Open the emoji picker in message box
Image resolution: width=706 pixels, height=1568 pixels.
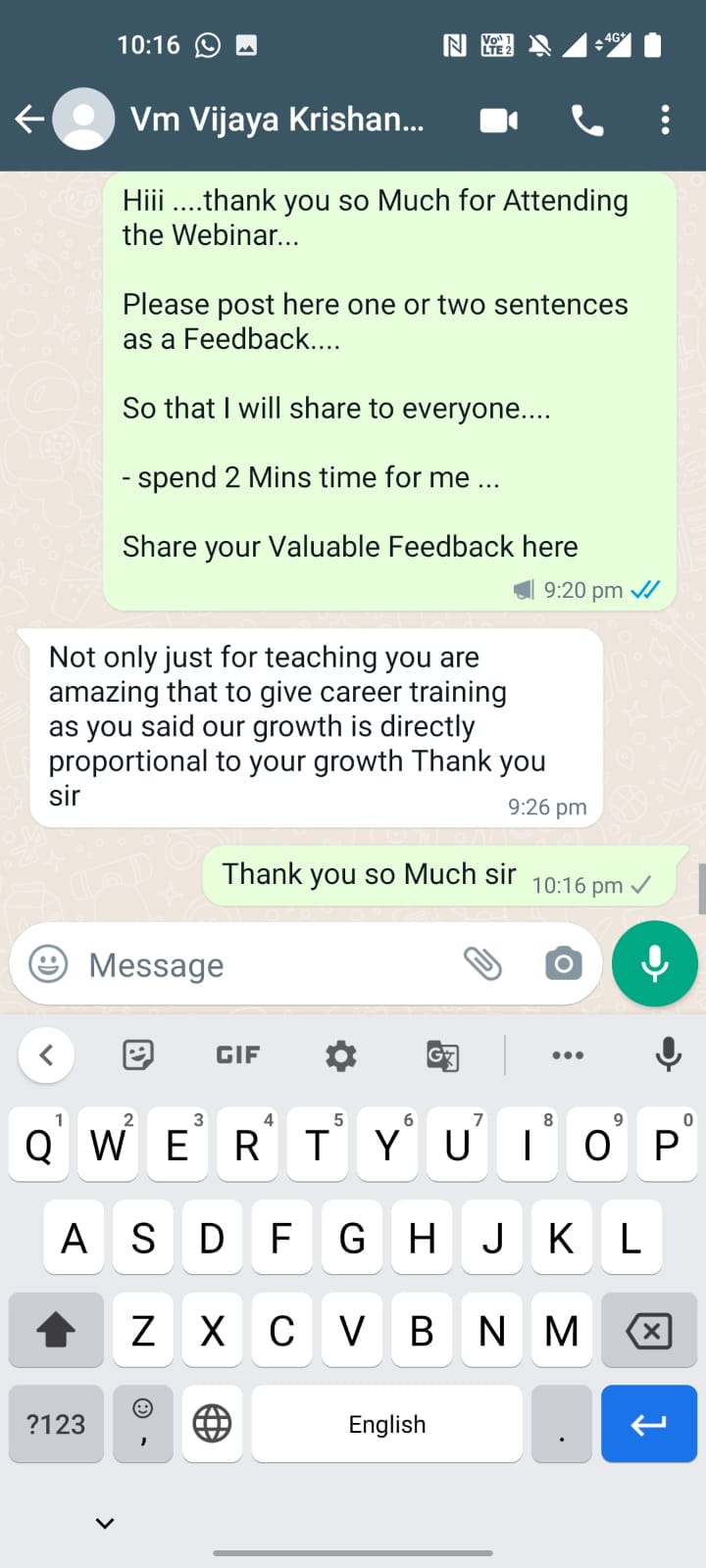[x=48, y=964]
